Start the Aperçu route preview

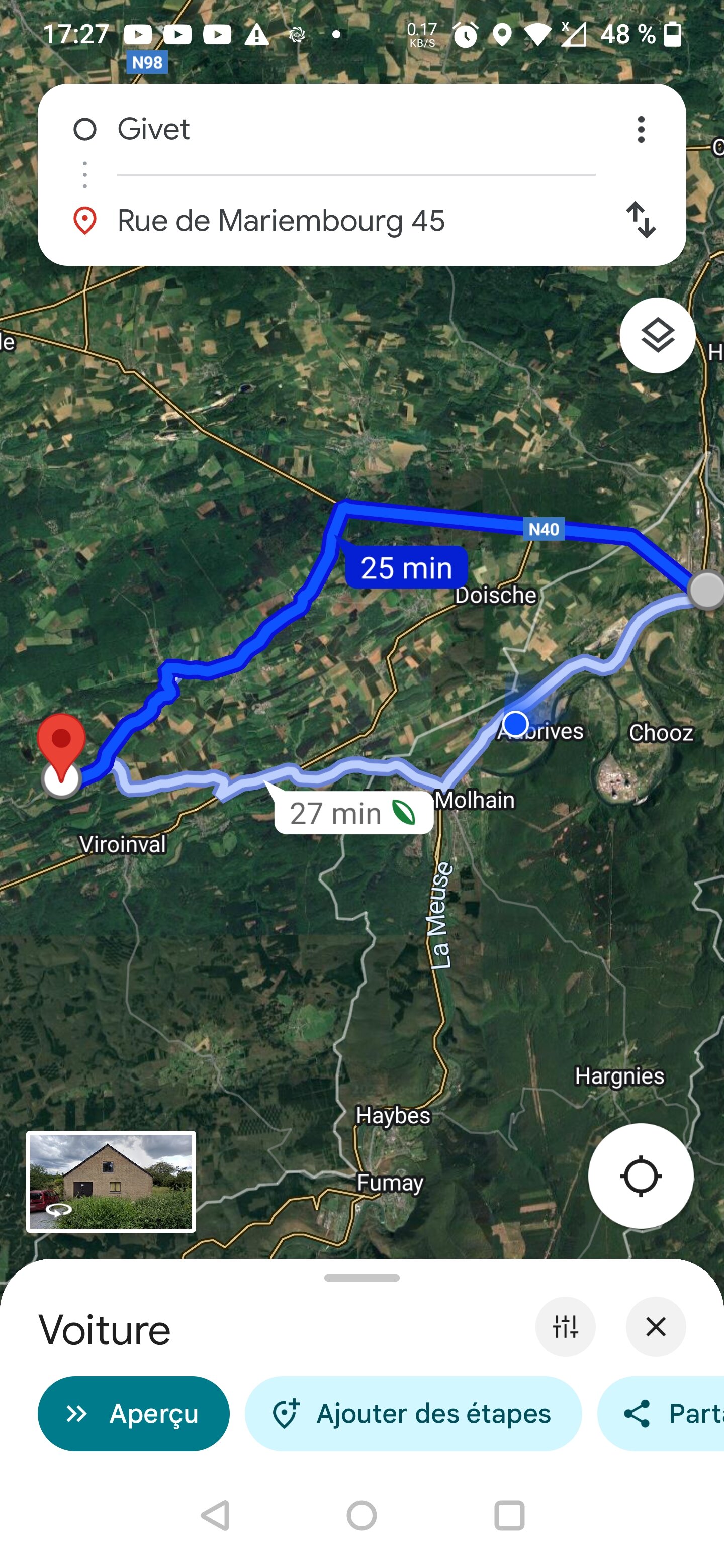click(133, 1413)
